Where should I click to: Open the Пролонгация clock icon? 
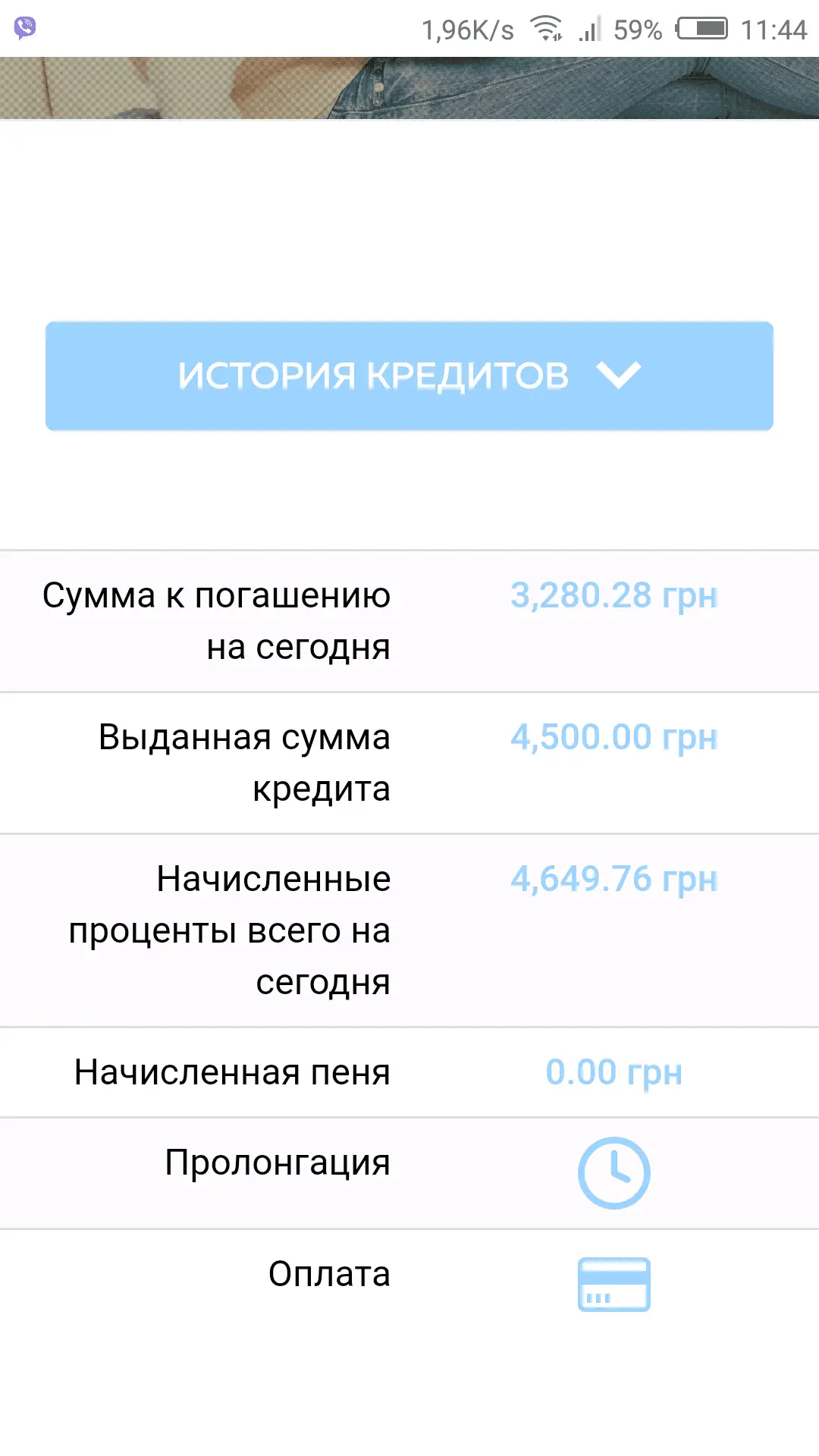click(x=613, y=1172)
